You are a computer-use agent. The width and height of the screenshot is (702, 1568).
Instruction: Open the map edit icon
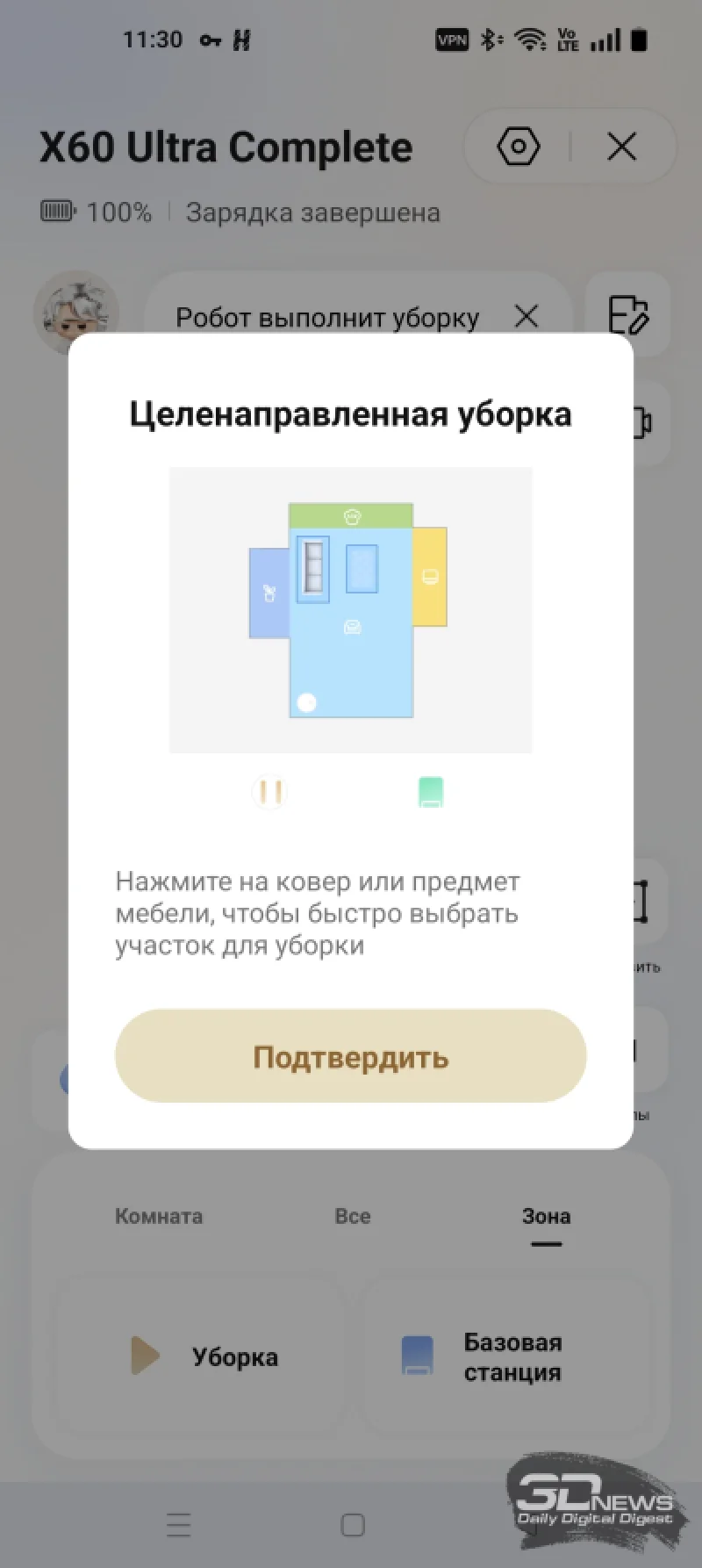tap(628, 315)
